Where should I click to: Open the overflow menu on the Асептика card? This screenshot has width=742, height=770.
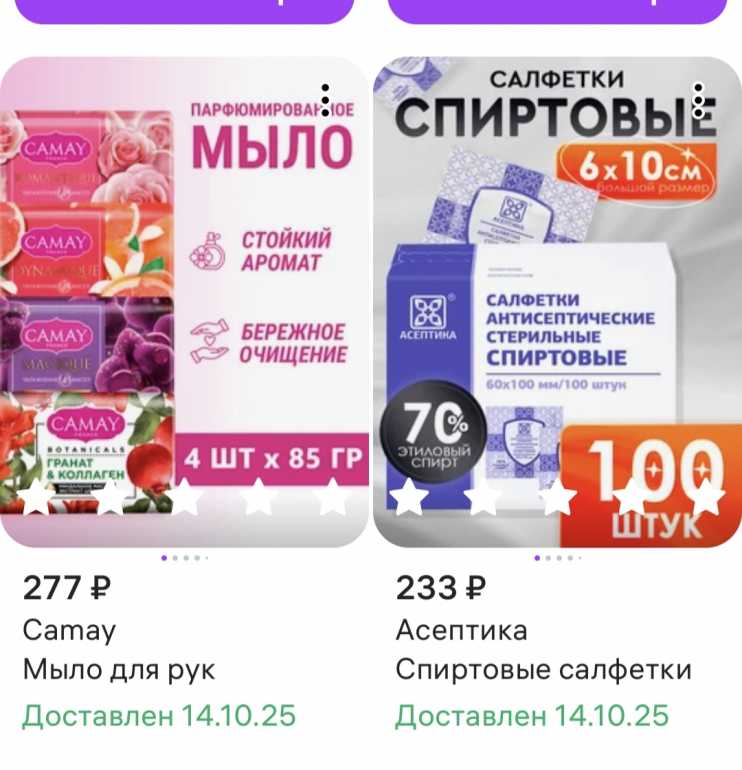coord(699,99)
